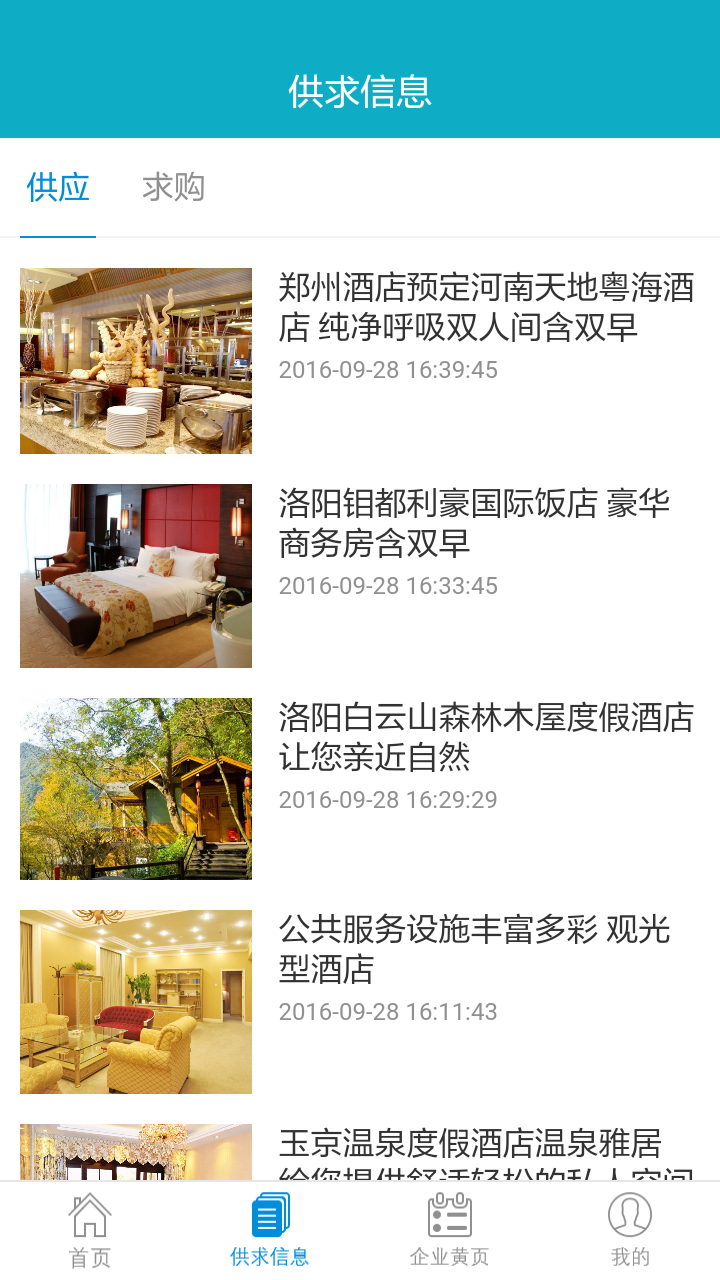The height and width of the screenshot is (1280, 720).
Task: Open the 郑州酒店预定河南天地粤海酒店 listing
Action: pyautogui.click(x=486, y=307)
